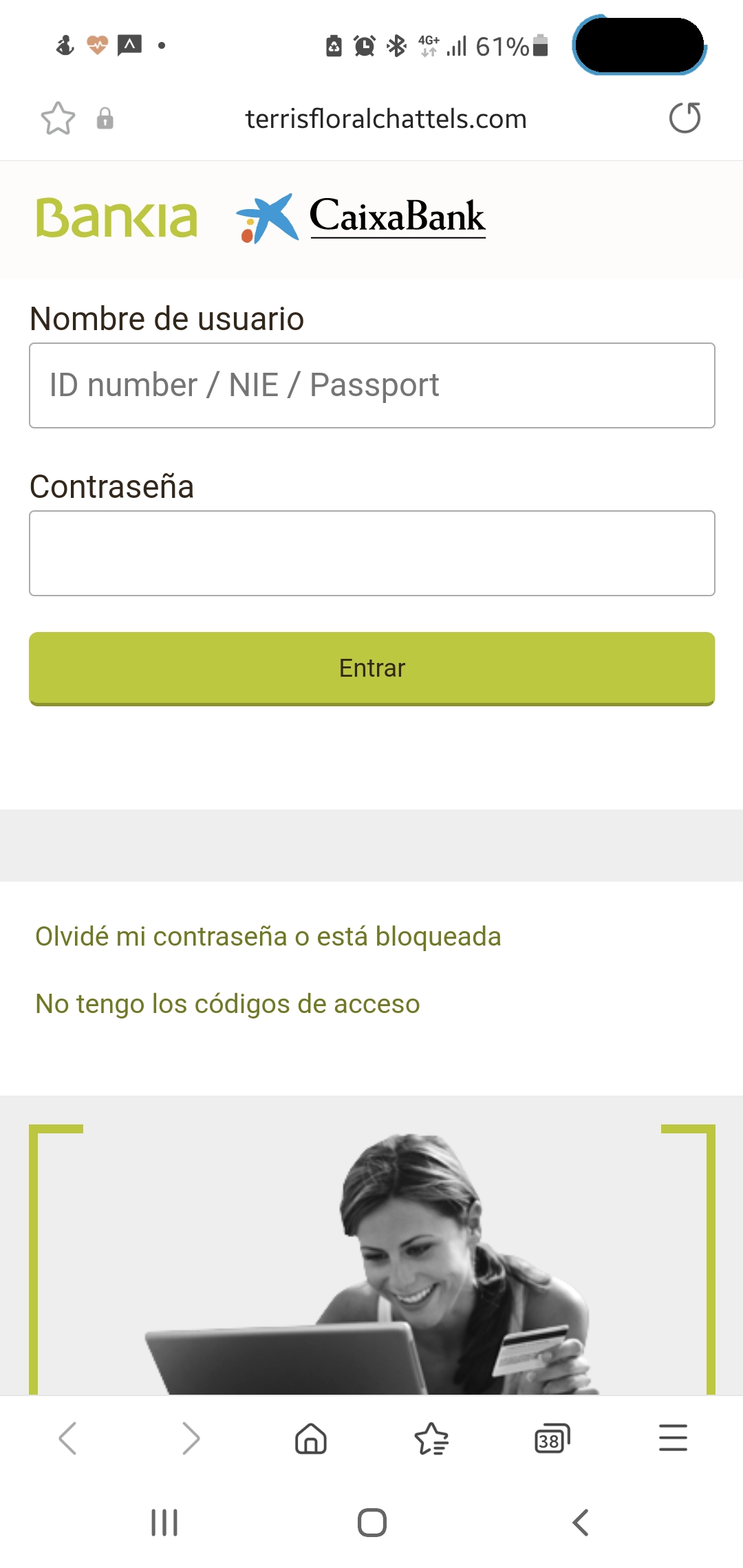Viewport: 743px width, 1568px height.
Task: View the 38 open tabs
Action: click(x=552, y=1438)
